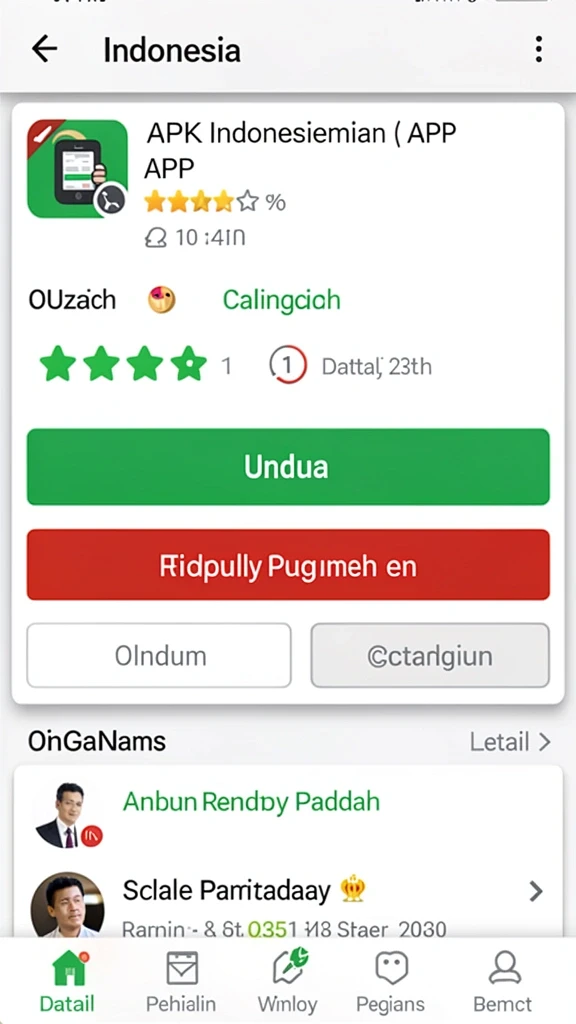The image size is (576, 1024).
Task: Go back using the arrow icon
Action: point(44,49)
